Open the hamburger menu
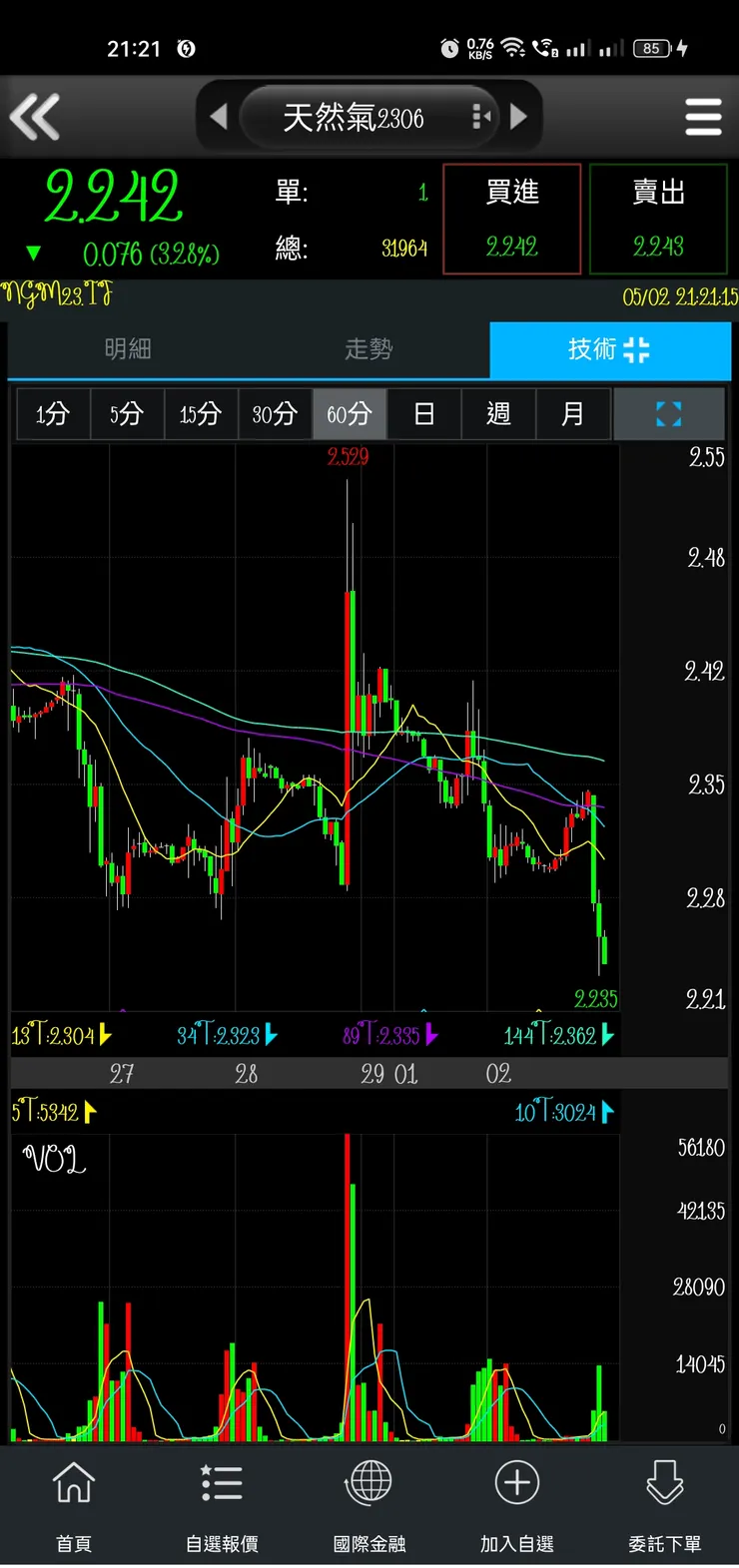Viewport: 739px width, 1568px height. tap(703, 117)
